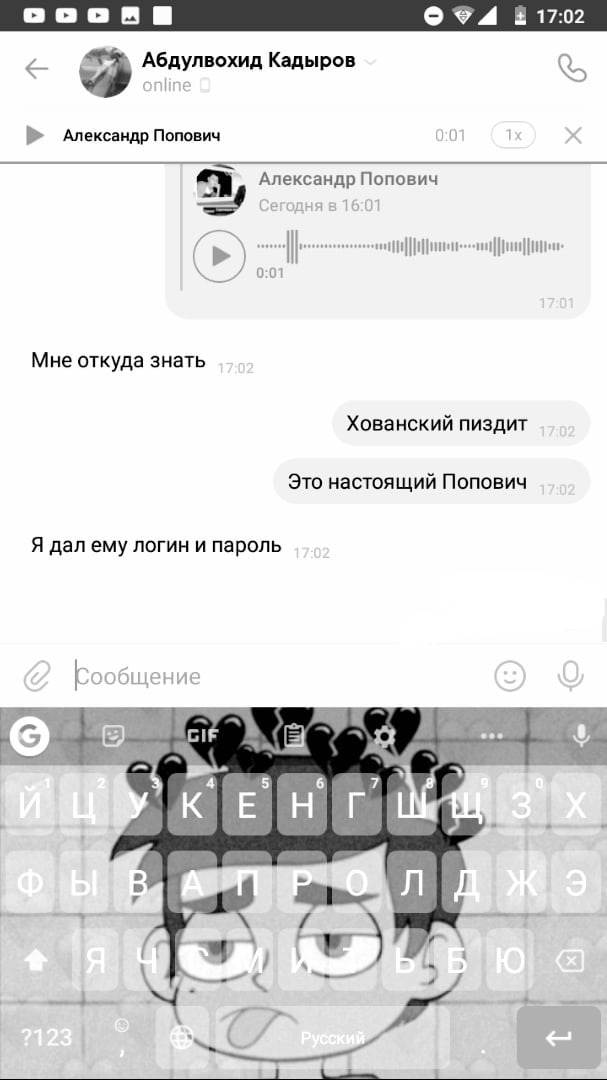Image resolution: width=607 pixels, height=1080 pixels.
Task: Open the keyboard GIF search
Action: coord(203,736)
